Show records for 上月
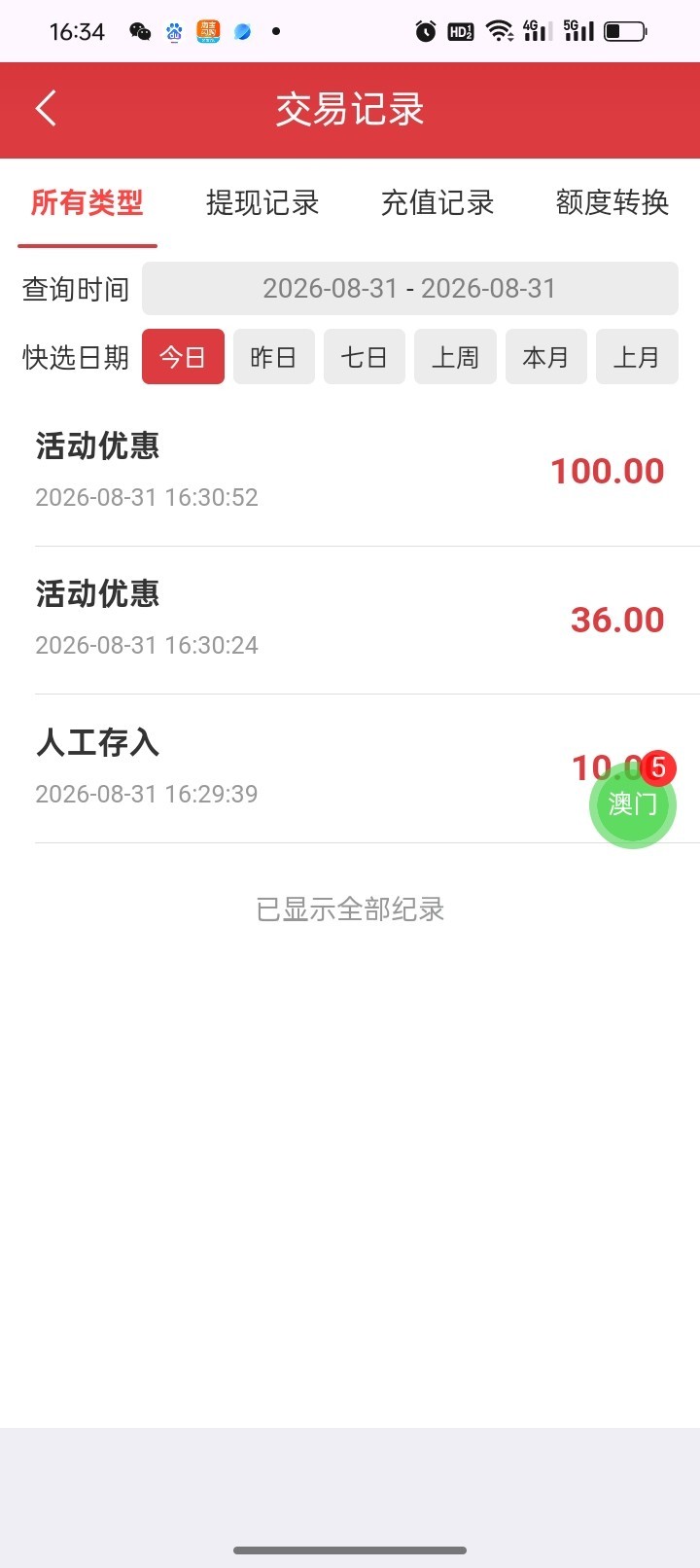This screenshot has height=1568, width=700. (x=637, y=357)
